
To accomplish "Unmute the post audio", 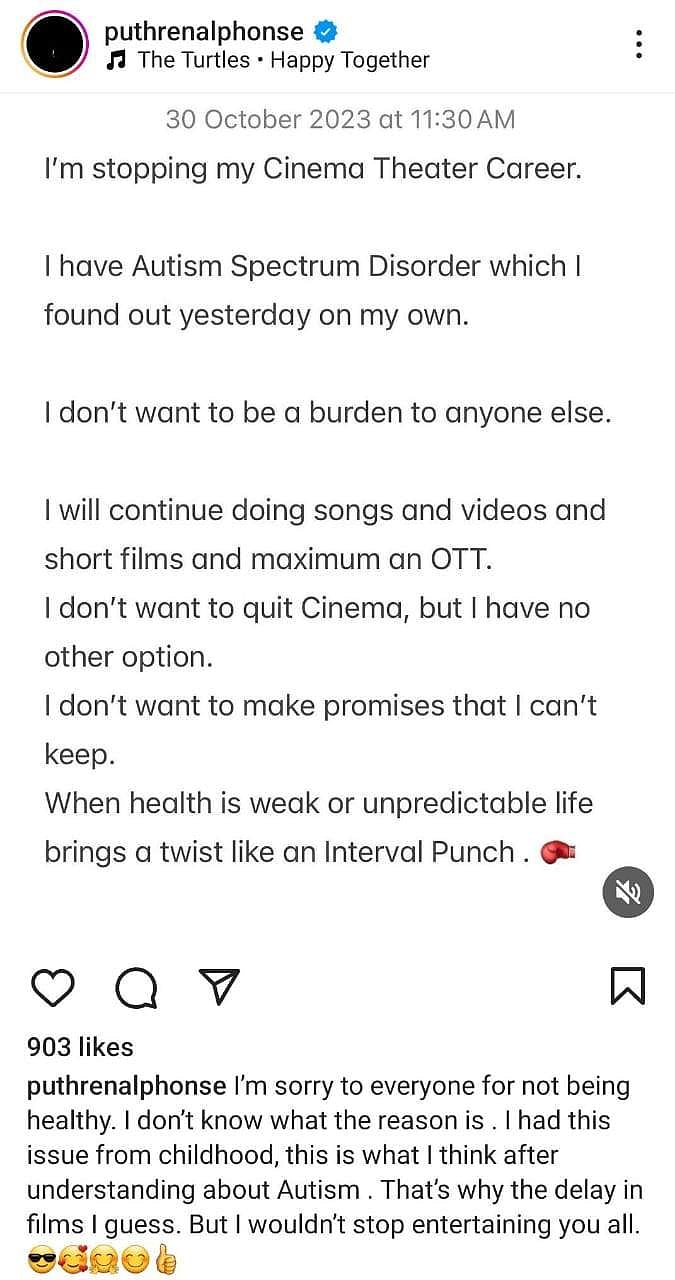I will pos(628,892).
